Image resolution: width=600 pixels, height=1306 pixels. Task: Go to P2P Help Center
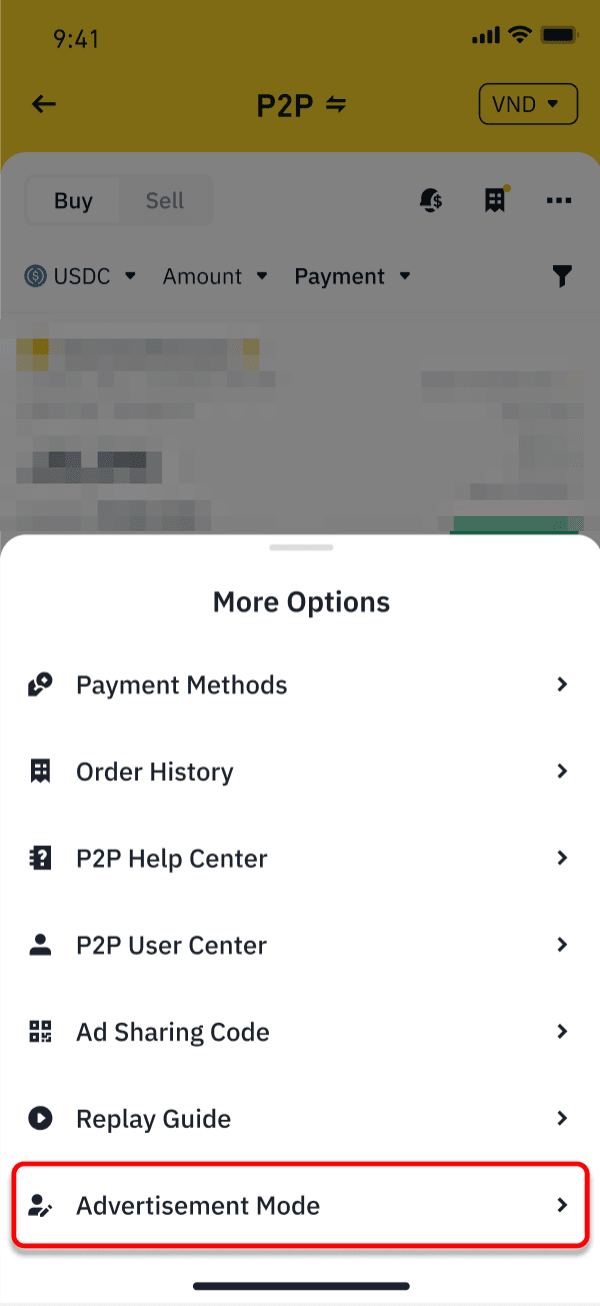click(299, 859)
